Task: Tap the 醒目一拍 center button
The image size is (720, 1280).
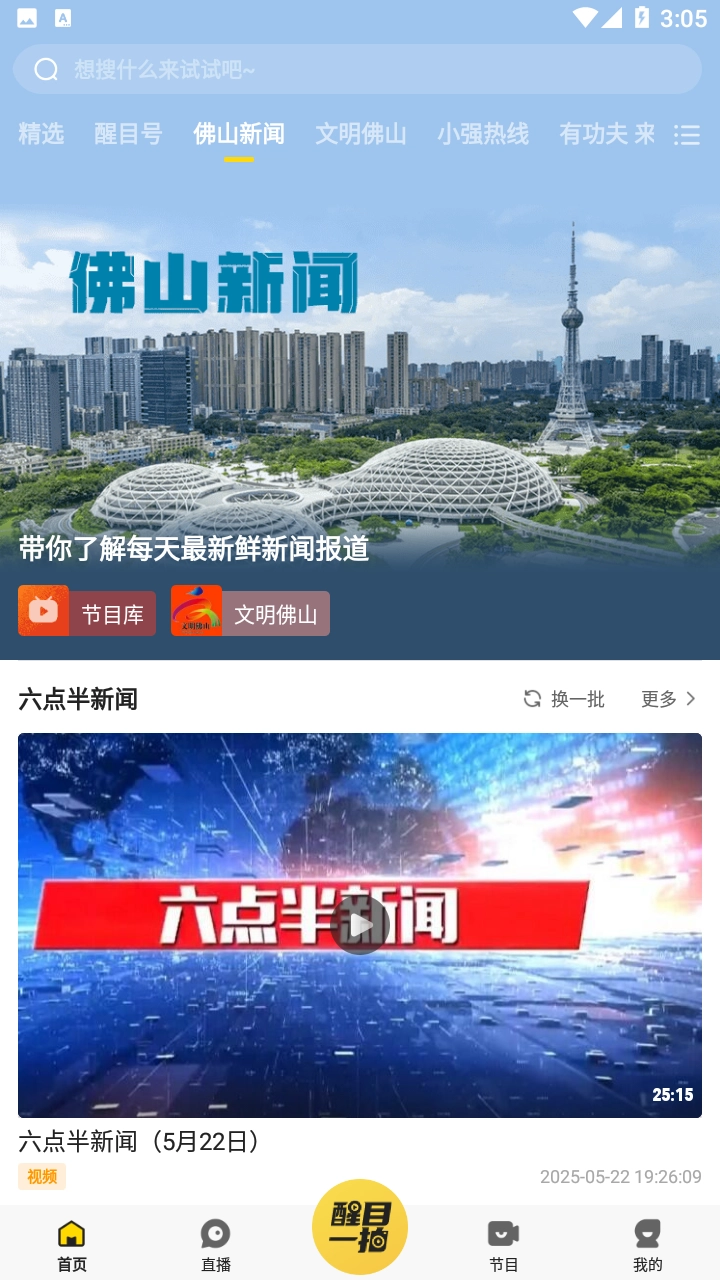Action: point(360,1226)
